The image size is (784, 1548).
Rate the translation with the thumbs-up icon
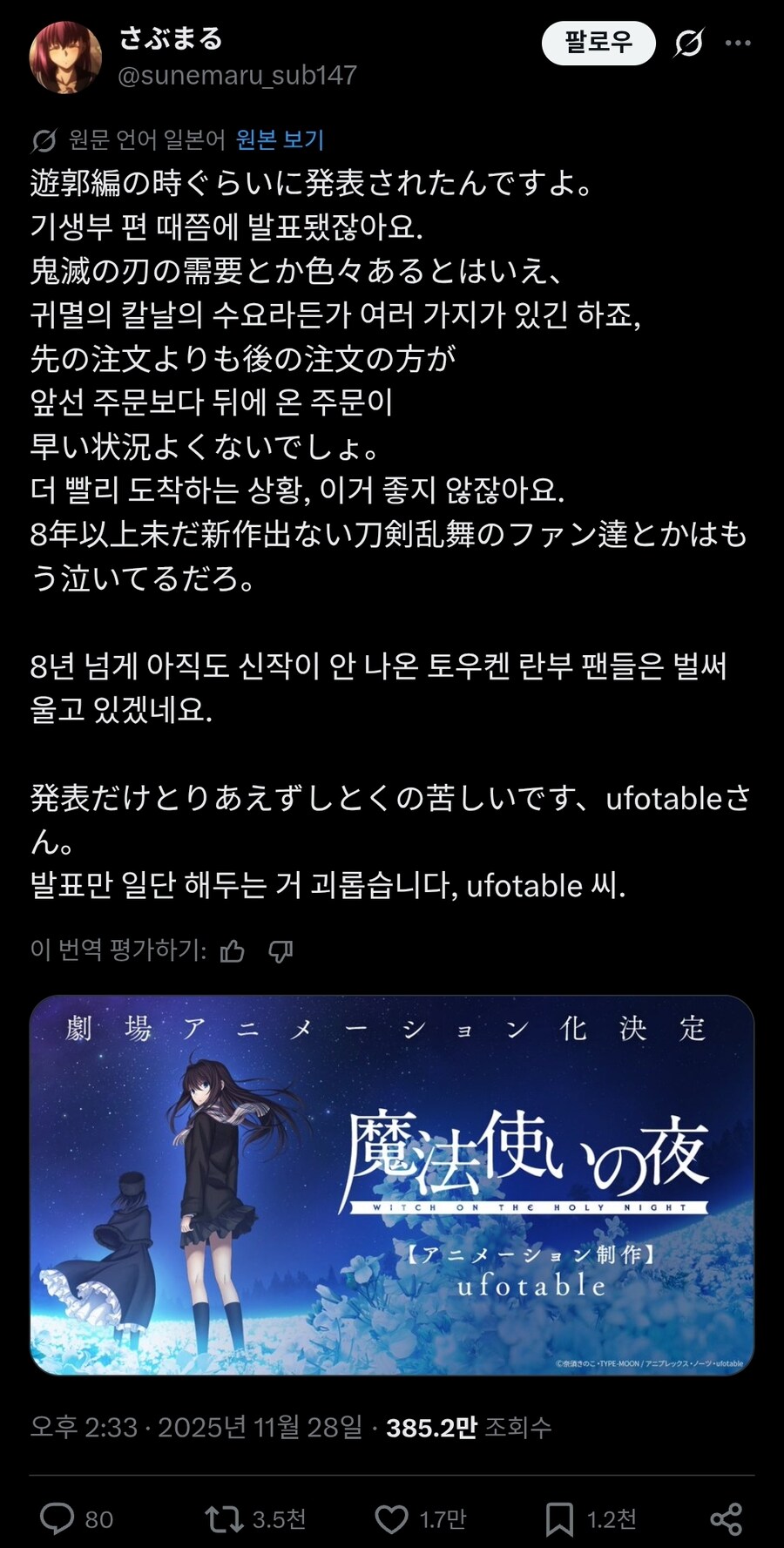233,951
